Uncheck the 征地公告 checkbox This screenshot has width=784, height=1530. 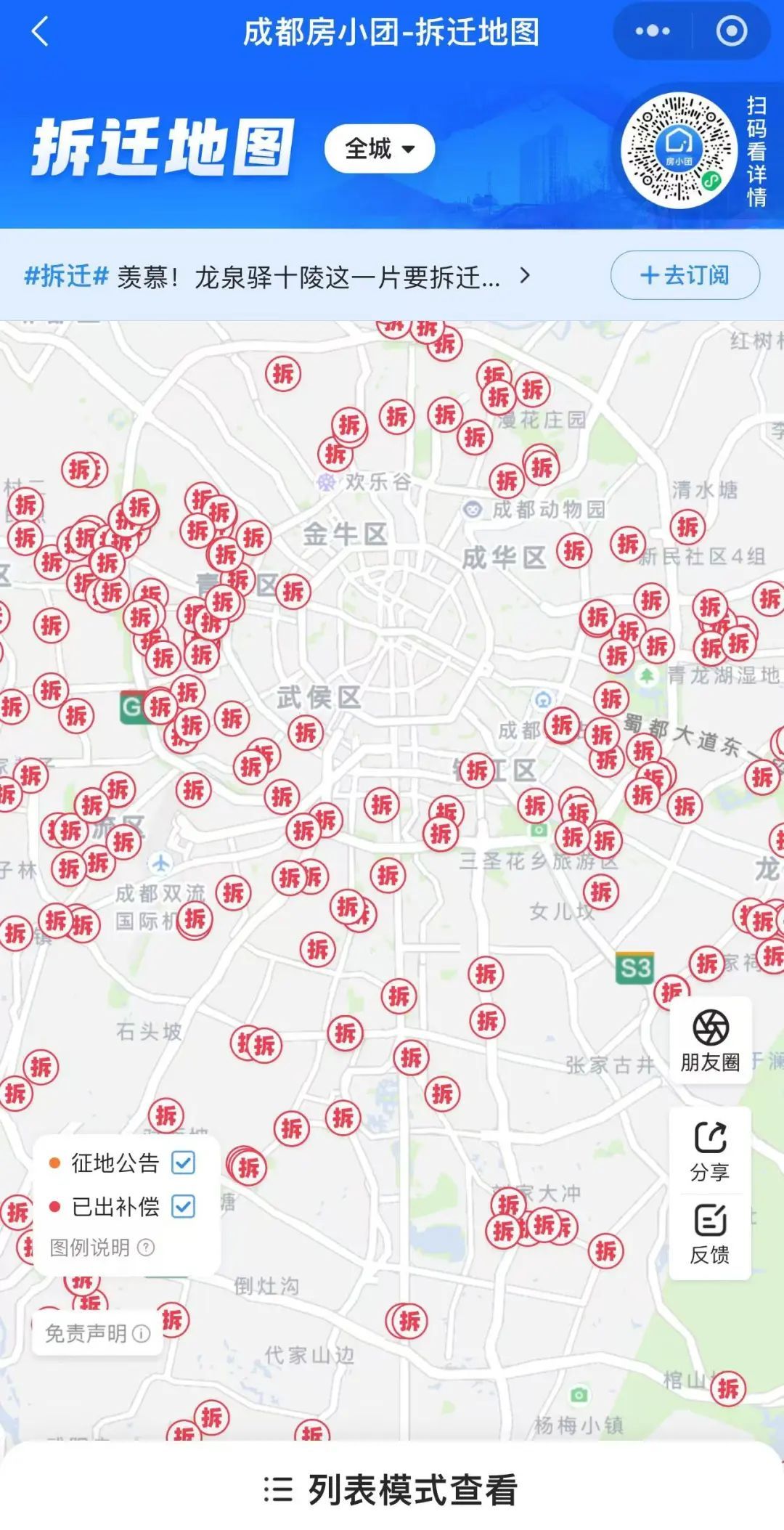pos(183,1163)
